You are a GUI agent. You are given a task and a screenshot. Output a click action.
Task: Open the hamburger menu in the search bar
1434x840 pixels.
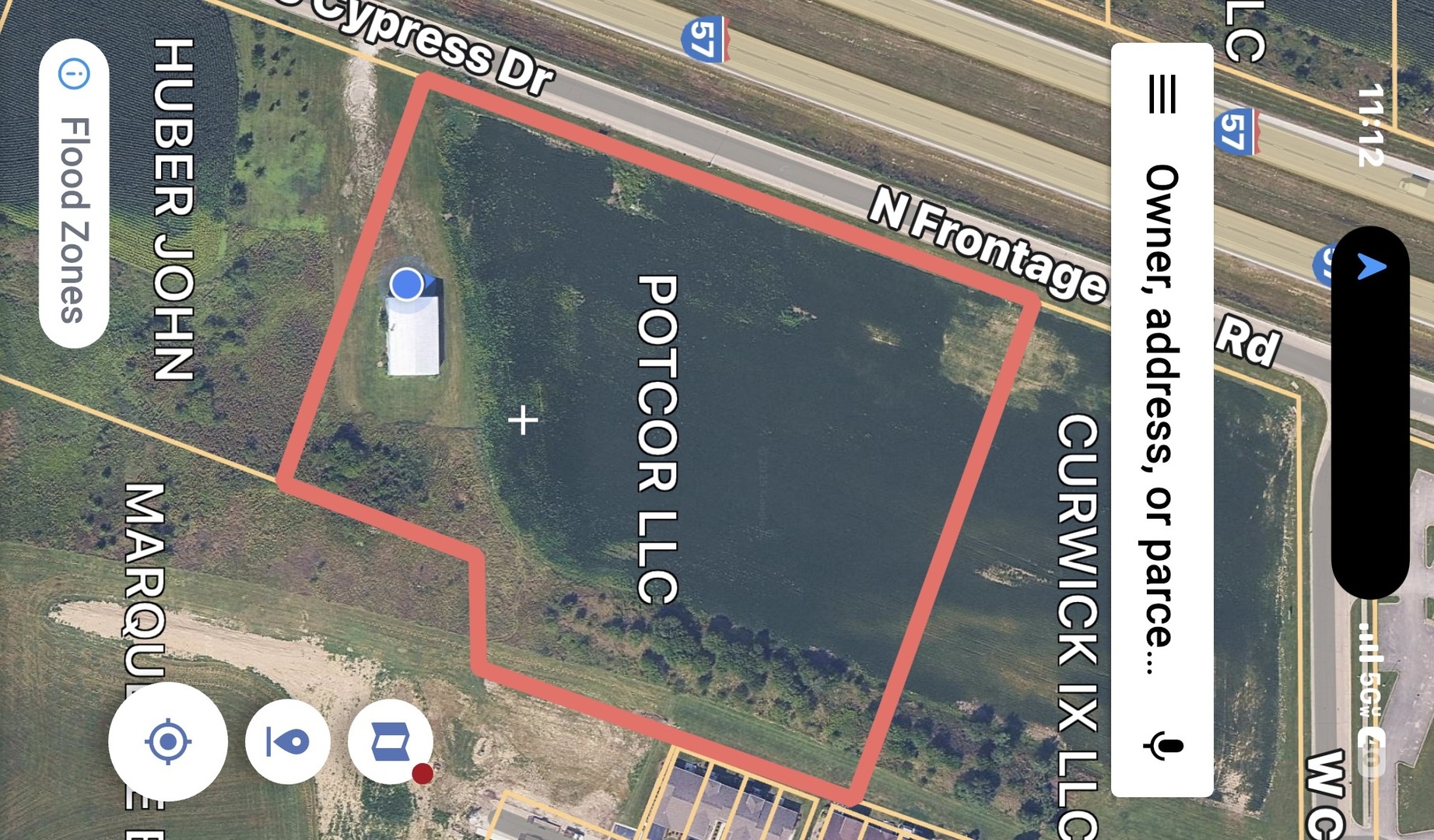pos(1162,94)
